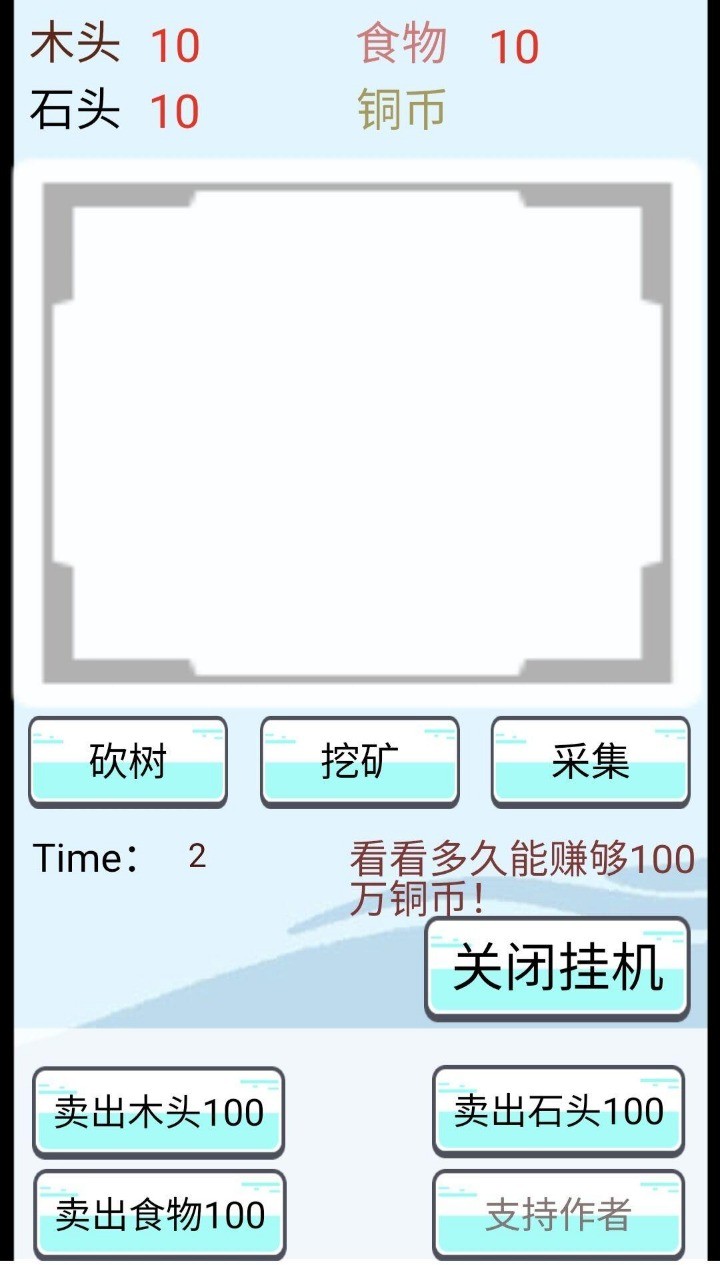720x1265 pixels.
Task: Click the 支持作者 (support author) button
Action: tap(558, 1213)
